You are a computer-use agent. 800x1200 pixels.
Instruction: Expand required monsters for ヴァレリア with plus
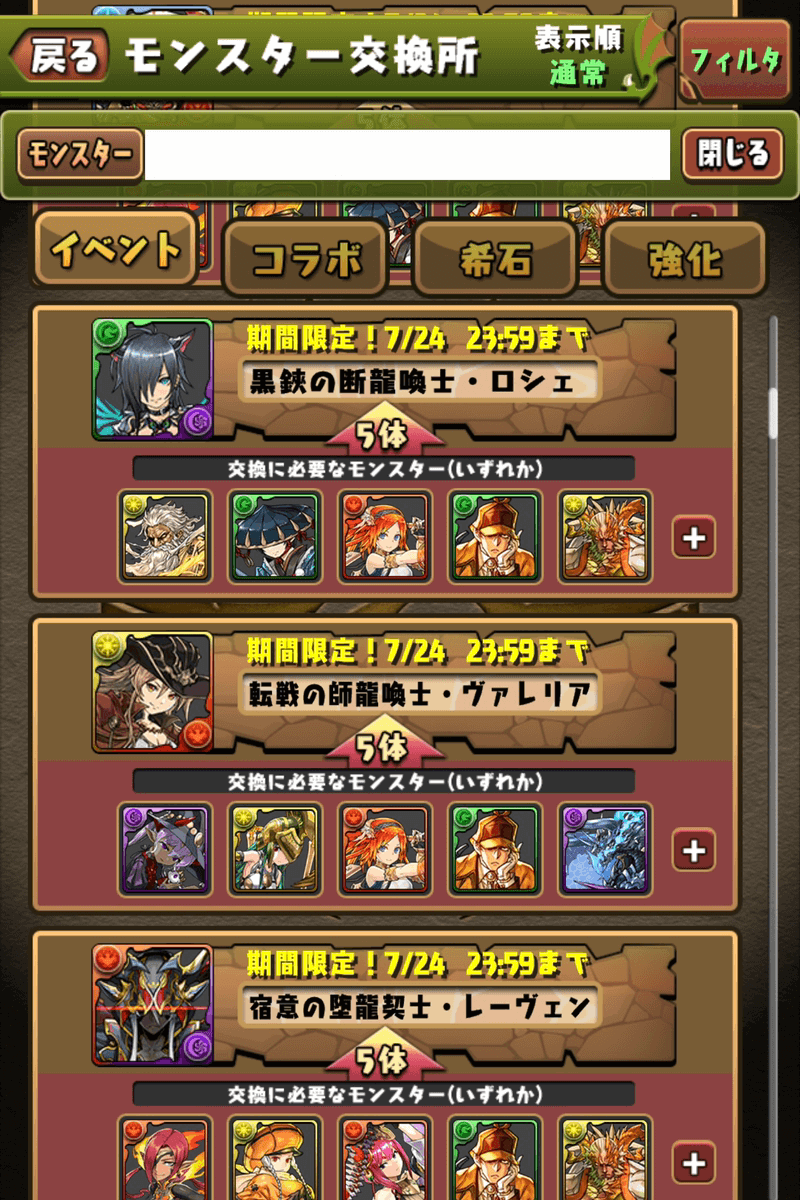click(694, 850)
